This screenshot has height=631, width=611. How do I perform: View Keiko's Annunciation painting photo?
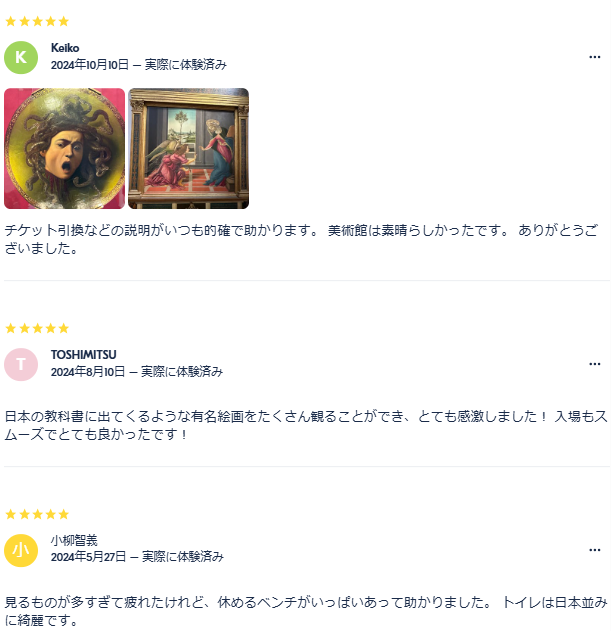pyautogui.click(x=188, y=148)
